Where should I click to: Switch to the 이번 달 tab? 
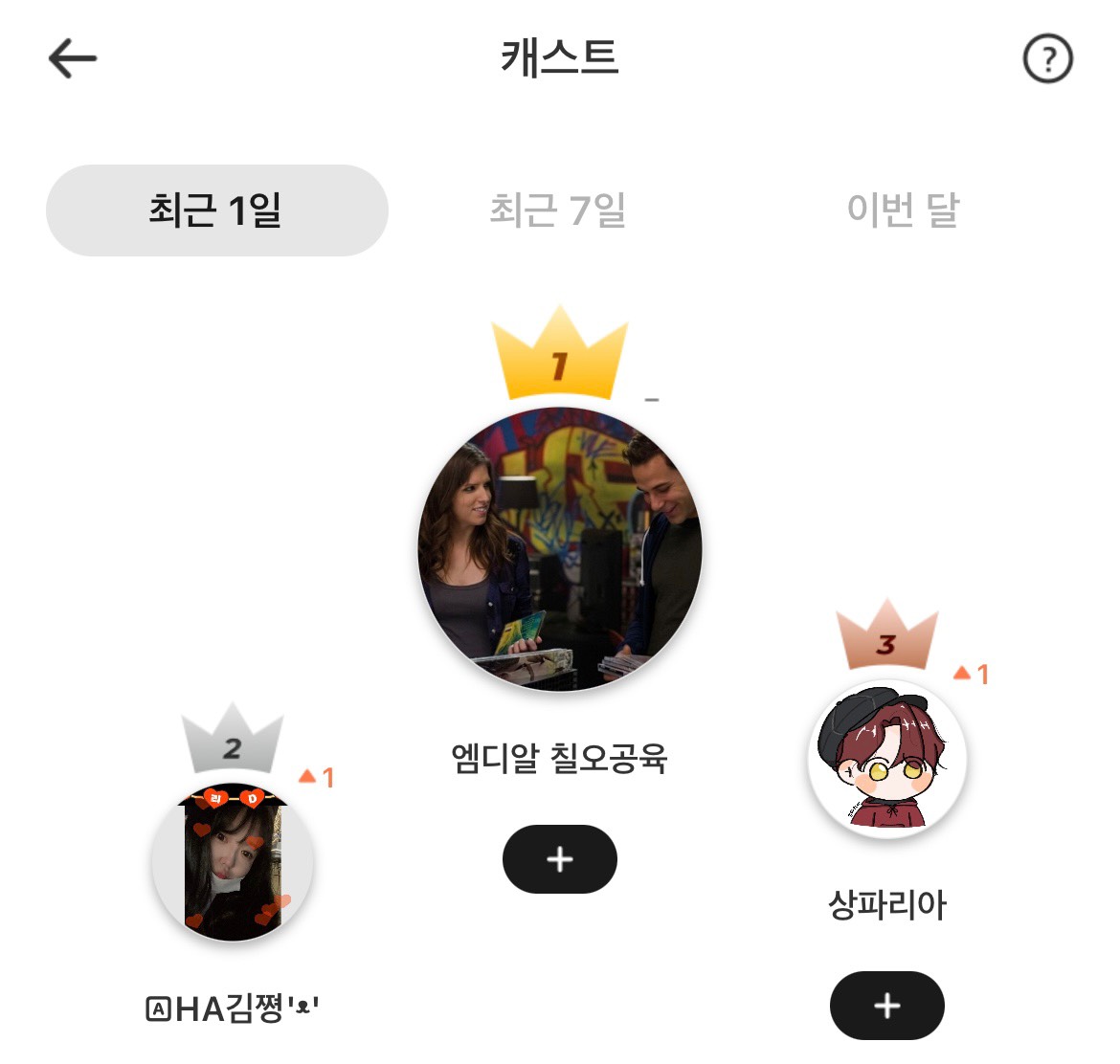(902, 211)
